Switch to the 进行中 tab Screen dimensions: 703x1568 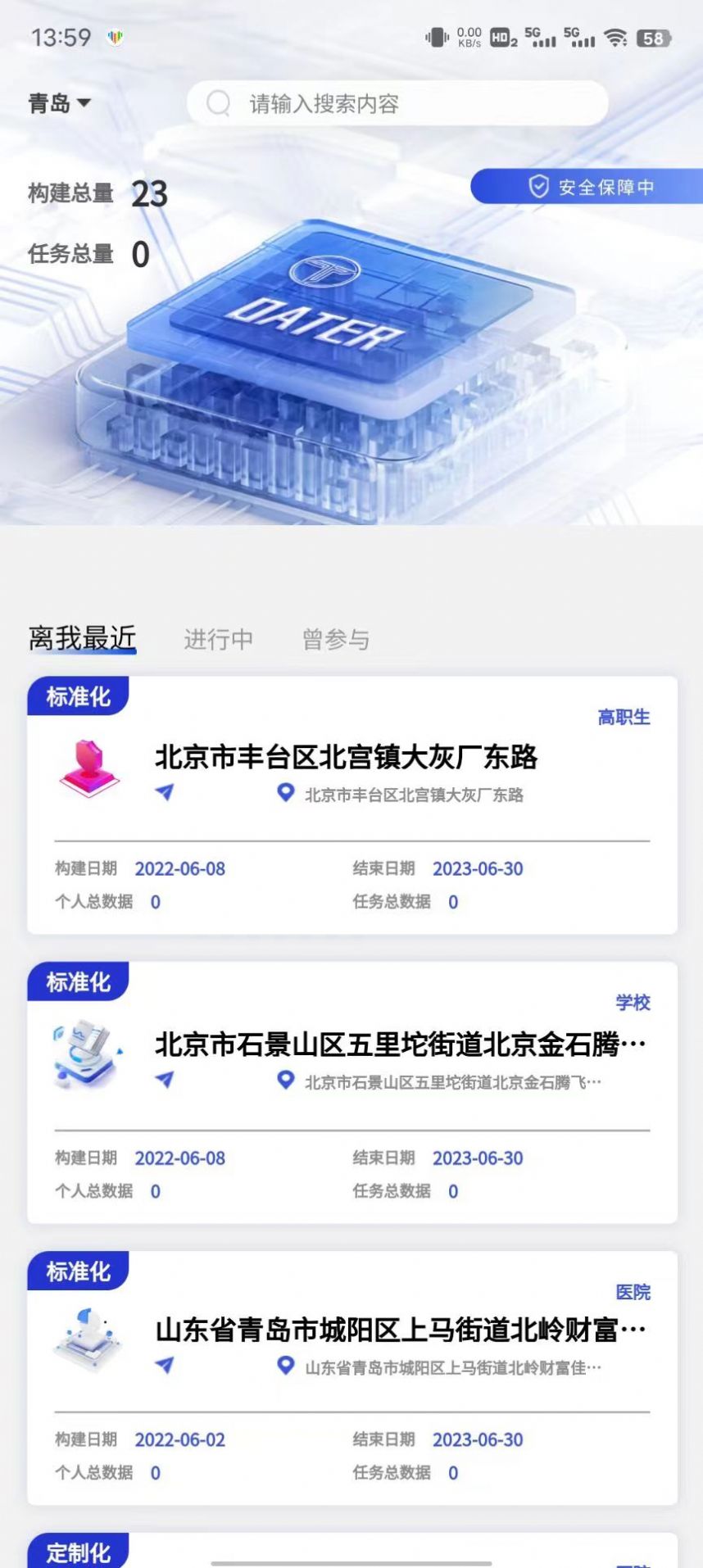tap(218, 639)
